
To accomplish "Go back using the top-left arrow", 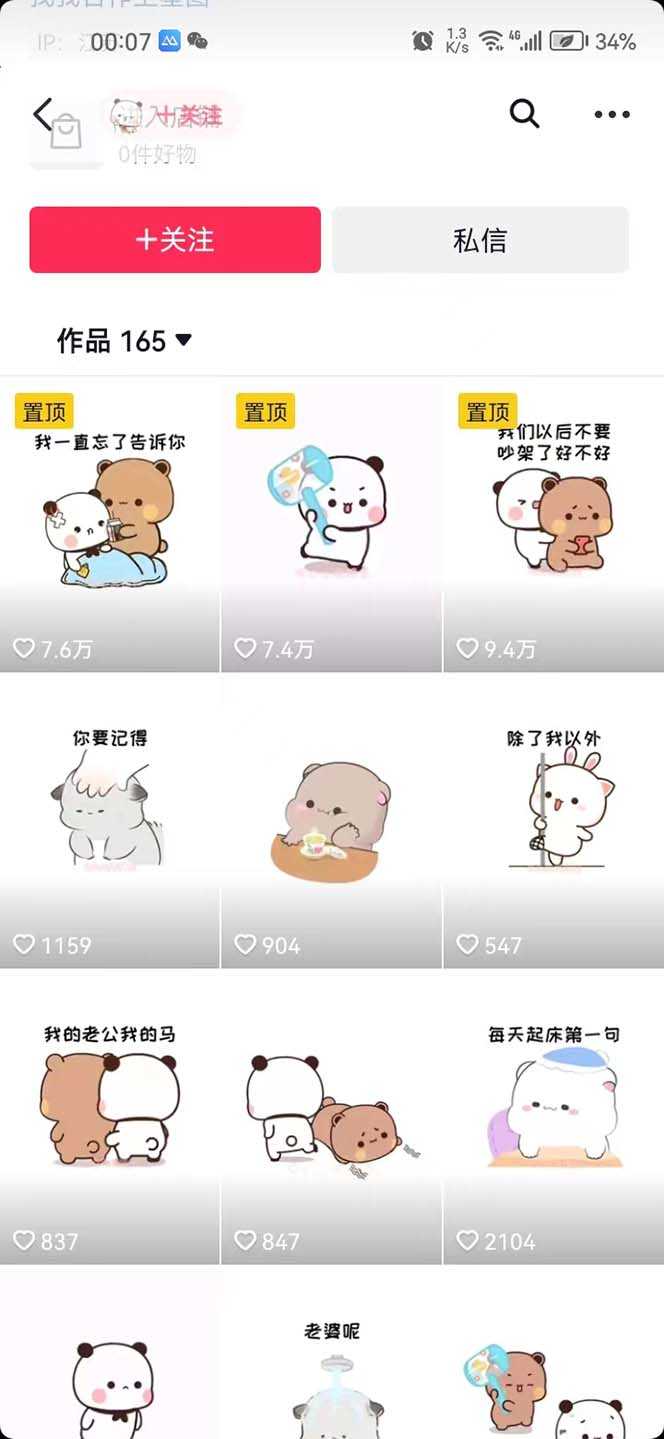I will (42, 114).
